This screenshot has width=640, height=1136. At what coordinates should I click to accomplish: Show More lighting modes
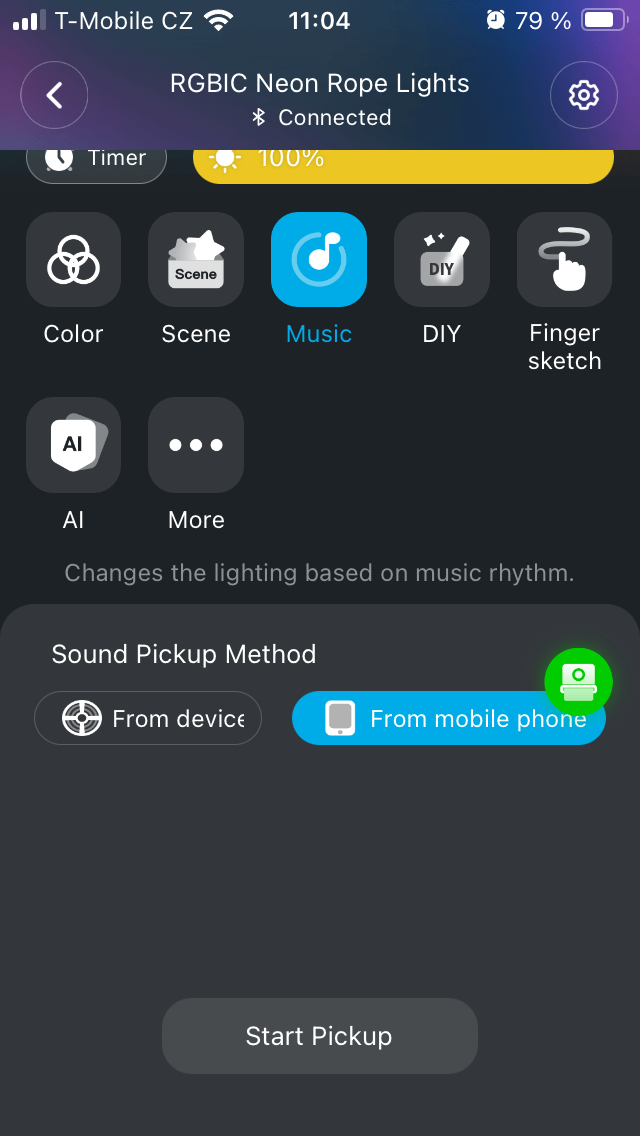196,446
